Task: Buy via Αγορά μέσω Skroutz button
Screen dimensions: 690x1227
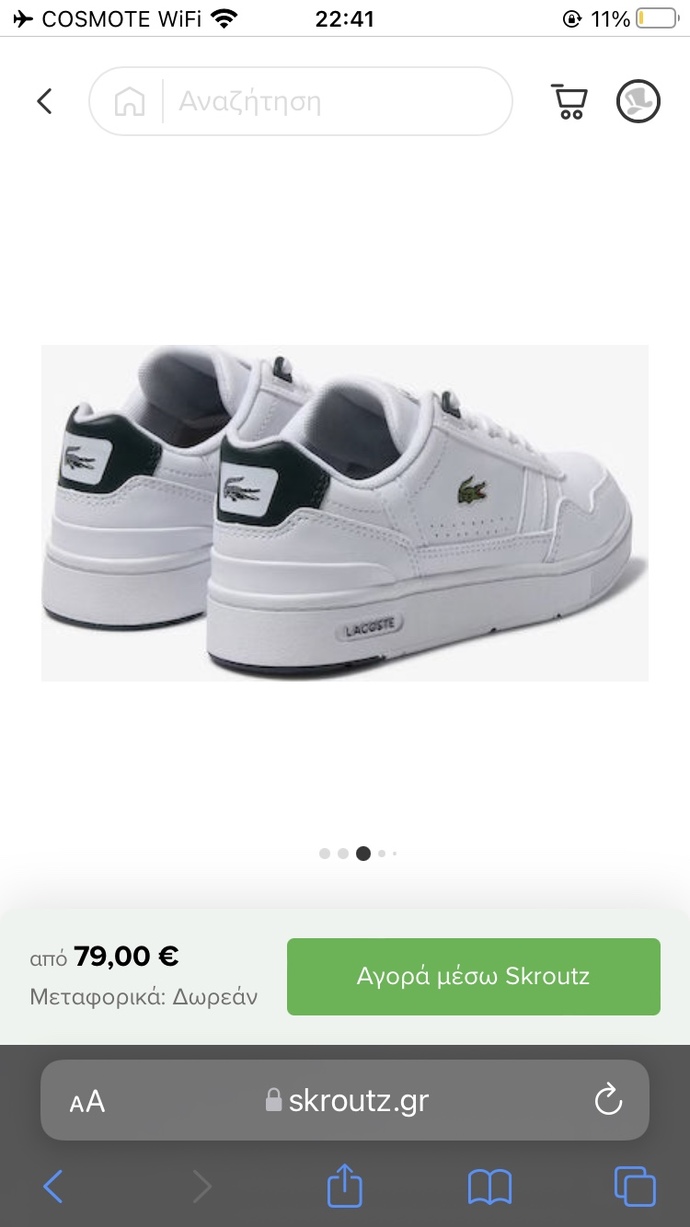Action: [473, 976]
